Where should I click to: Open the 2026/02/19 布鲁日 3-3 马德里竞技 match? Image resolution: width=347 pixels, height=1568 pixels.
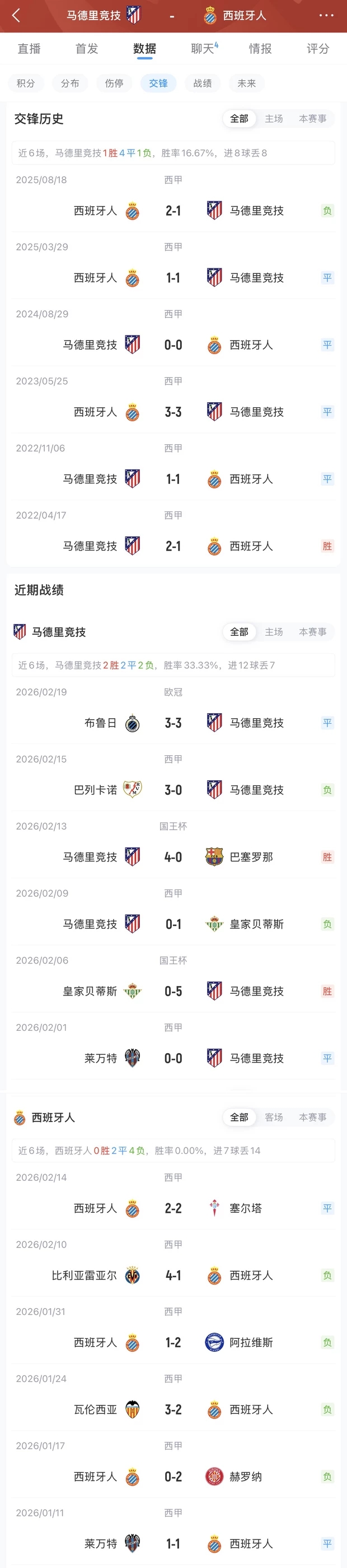pyautogui.click(x=173, y=723)
